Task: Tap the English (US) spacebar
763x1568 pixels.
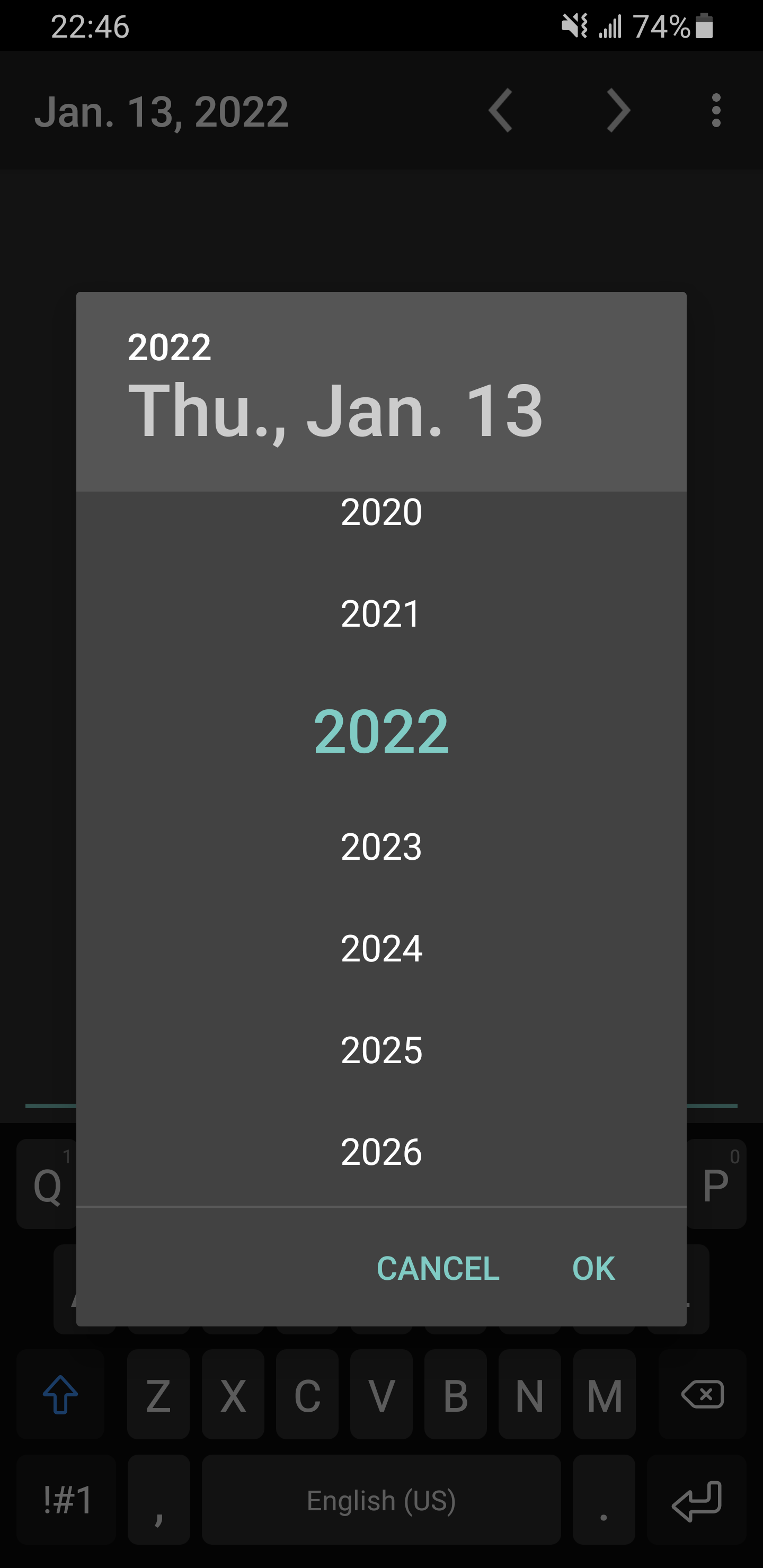Action: tap(381, 1500)
